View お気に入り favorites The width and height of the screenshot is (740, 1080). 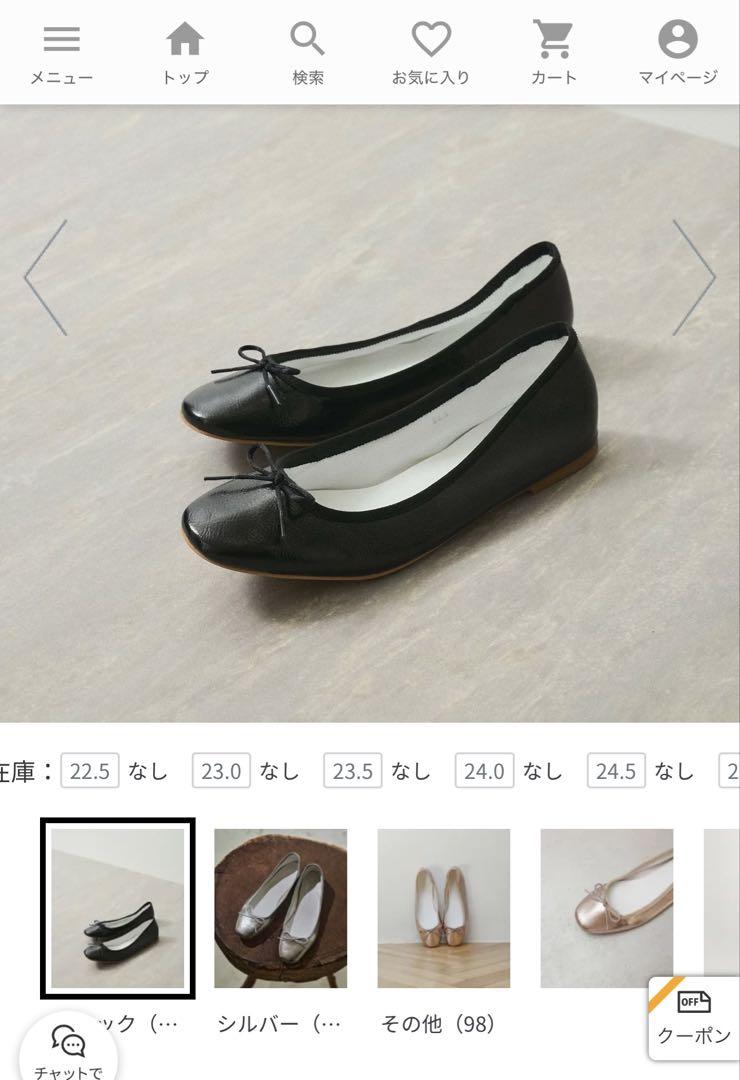[x=431, y=52]
